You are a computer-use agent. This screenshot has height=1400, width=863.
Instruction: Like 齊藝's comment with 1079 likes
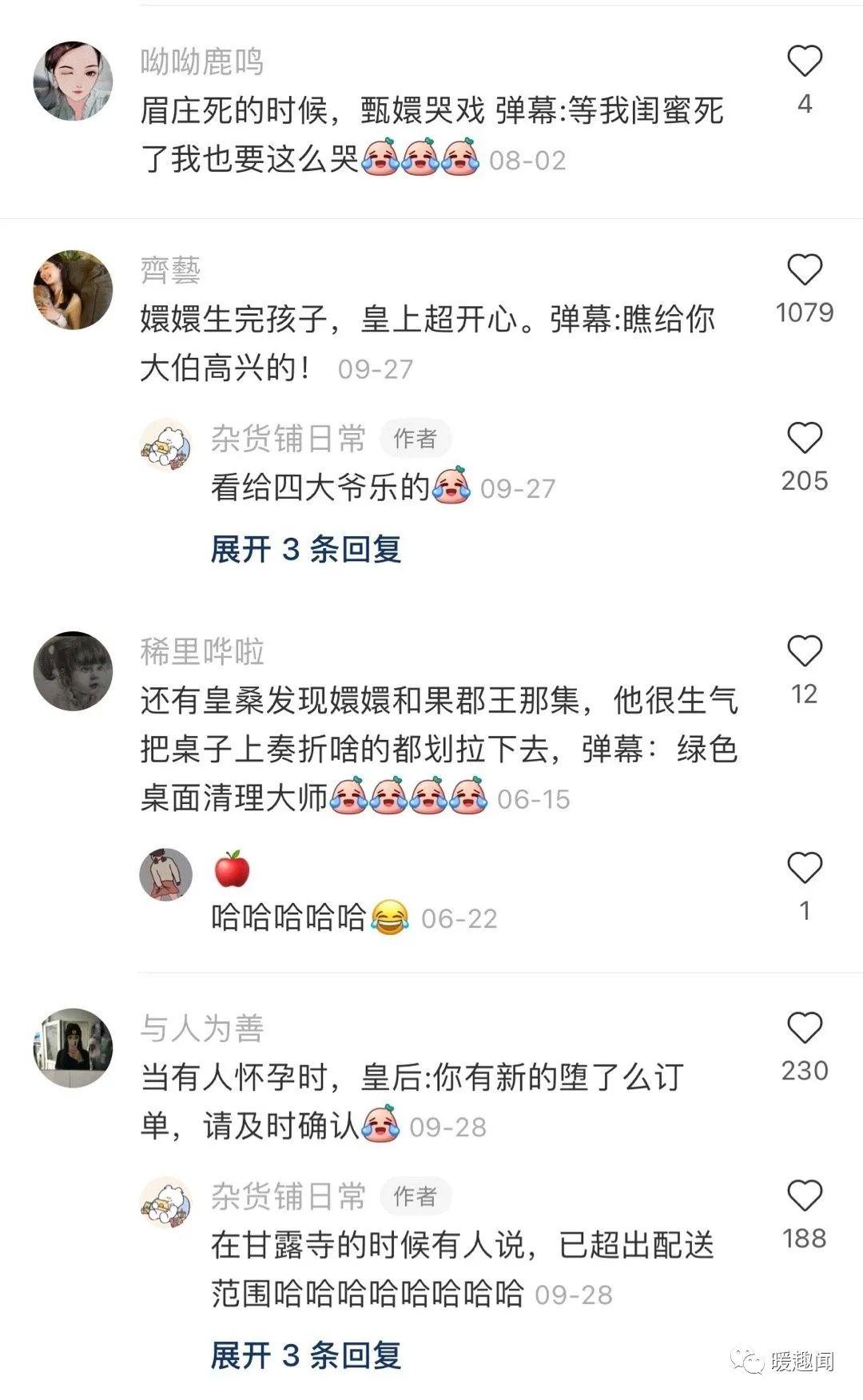point(804,271)
